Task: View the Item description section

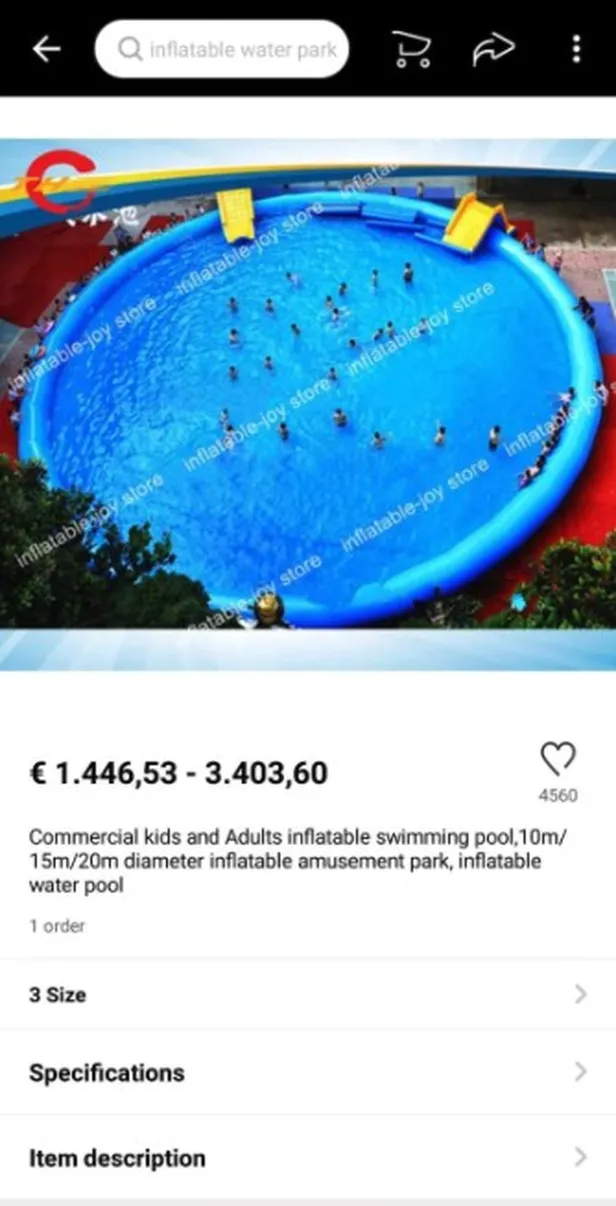Action: click(308, 1158)
